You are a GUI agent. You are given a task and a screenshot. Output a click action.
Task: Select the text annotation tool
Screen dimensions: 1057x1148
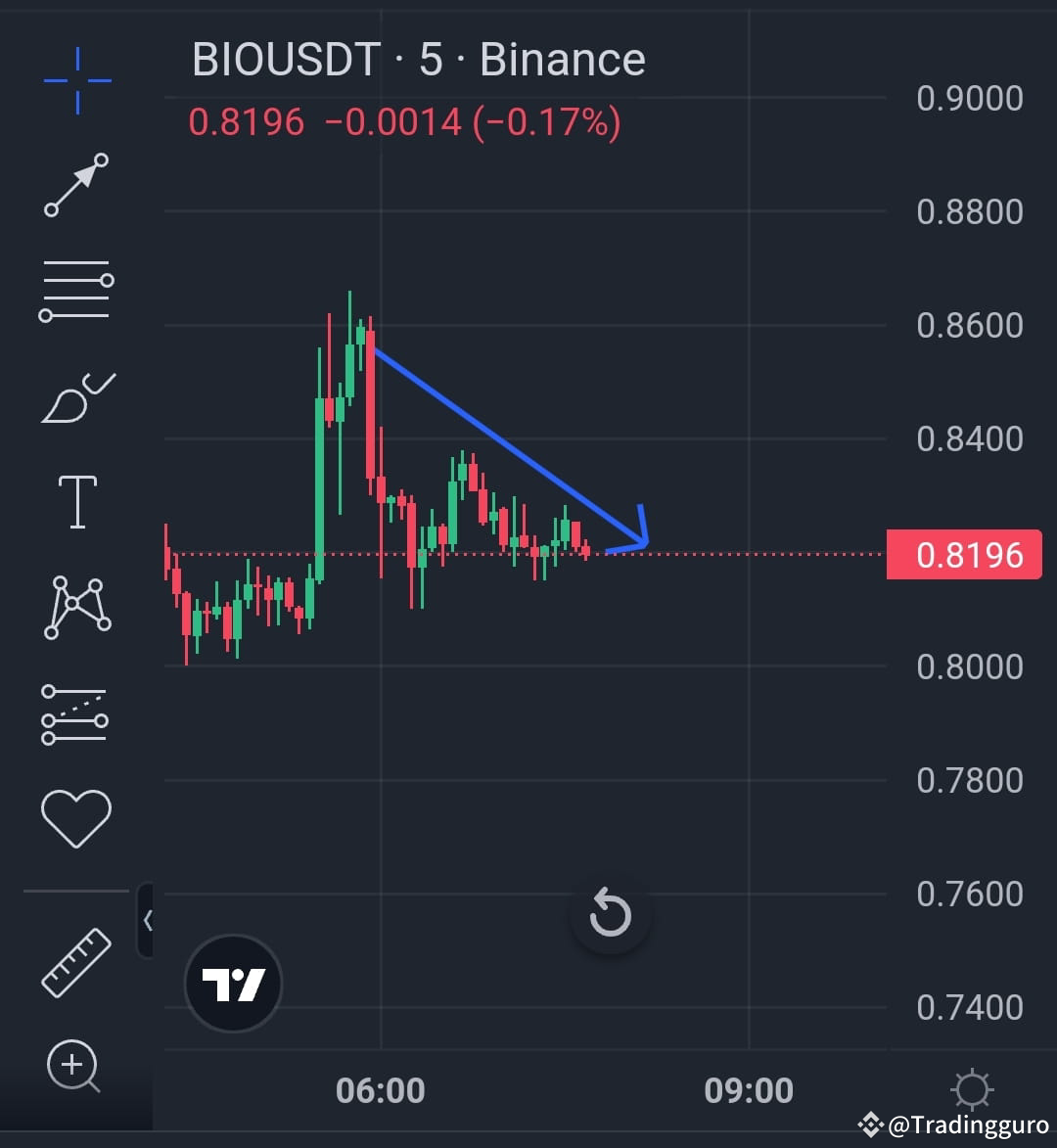pos(76,499)
